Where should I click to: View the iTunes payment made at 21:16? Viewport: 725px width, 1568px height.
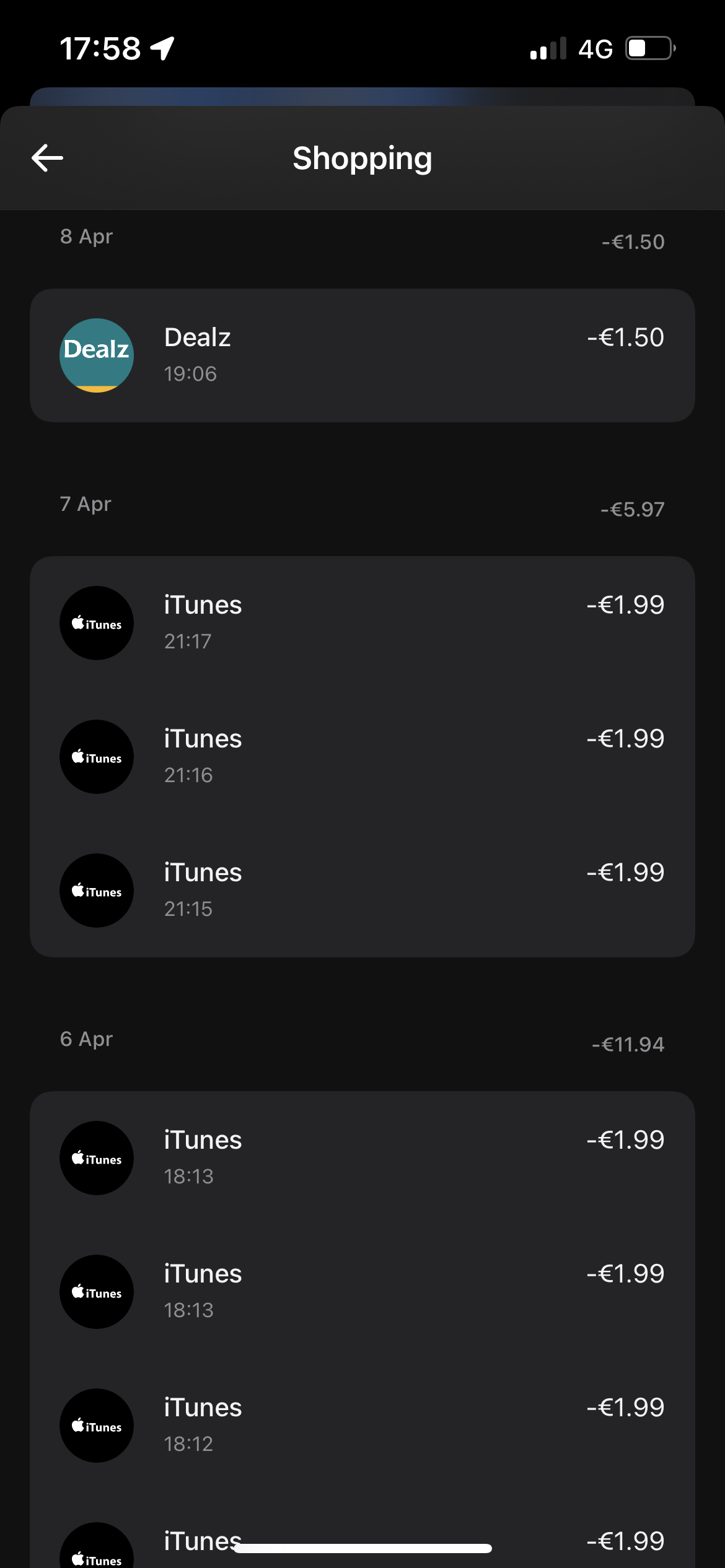coord(362,757)
